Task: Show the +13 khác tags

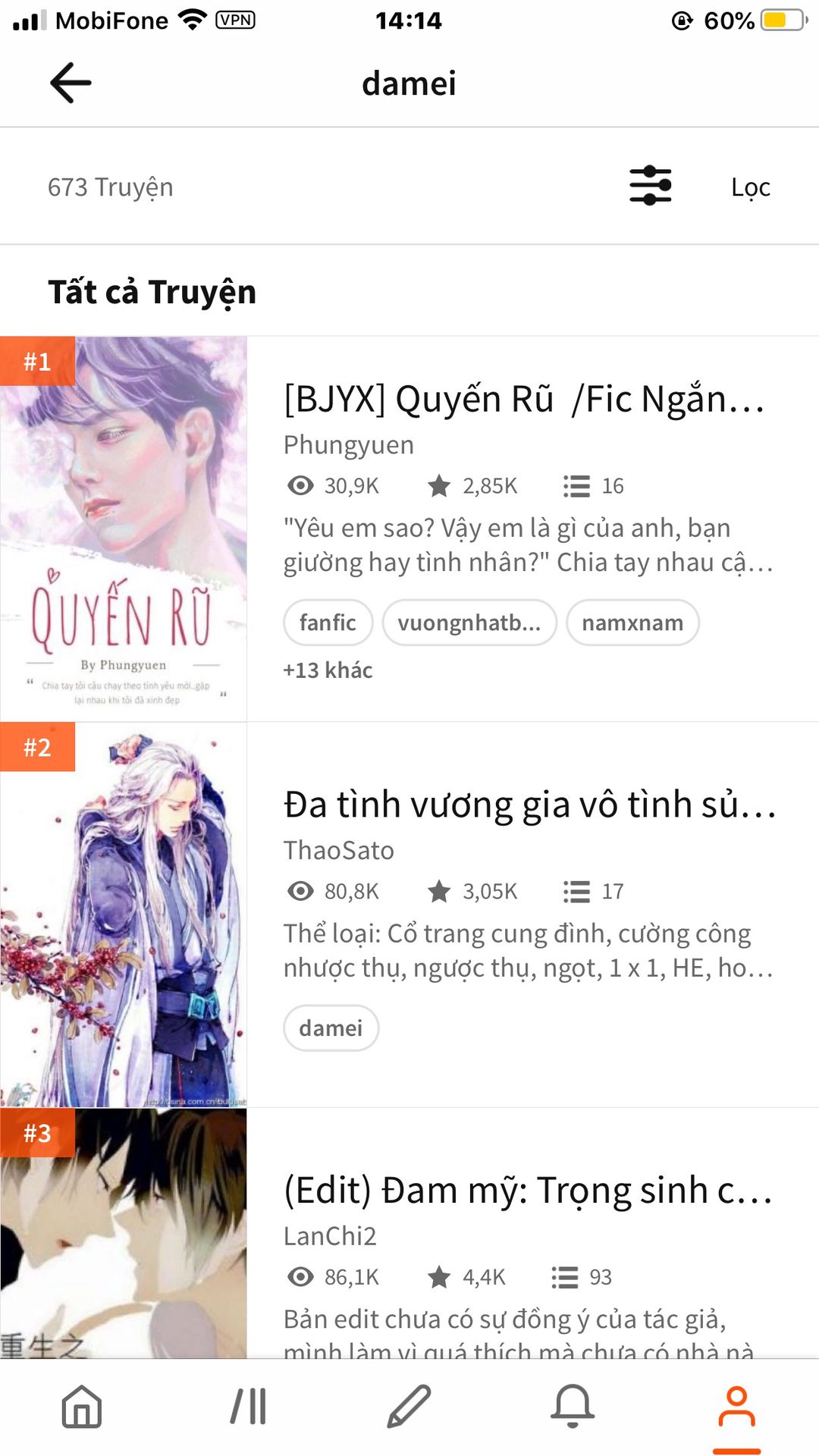Action: tap(328, 670)
